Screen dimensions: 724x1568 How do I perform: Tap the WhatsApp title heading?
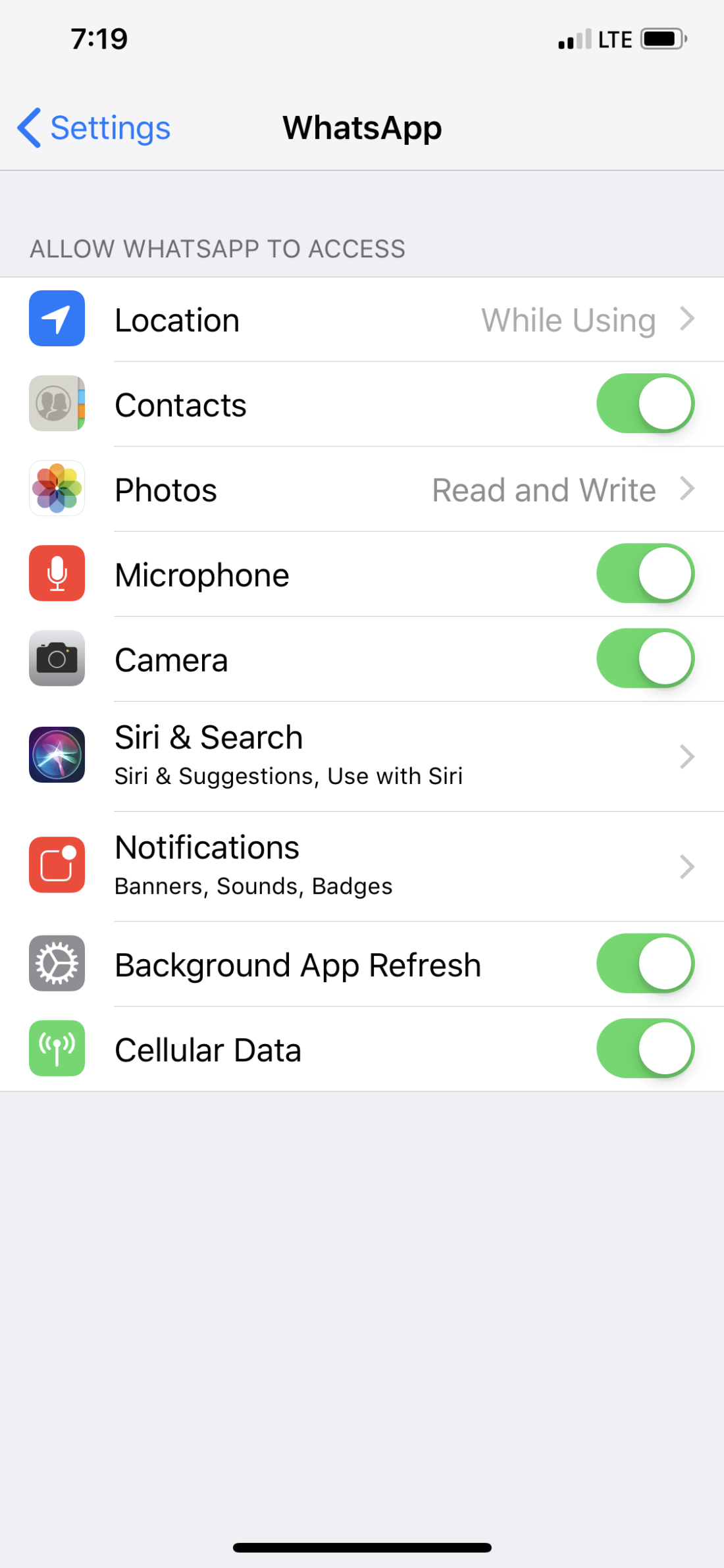click(x=362, y=127)
